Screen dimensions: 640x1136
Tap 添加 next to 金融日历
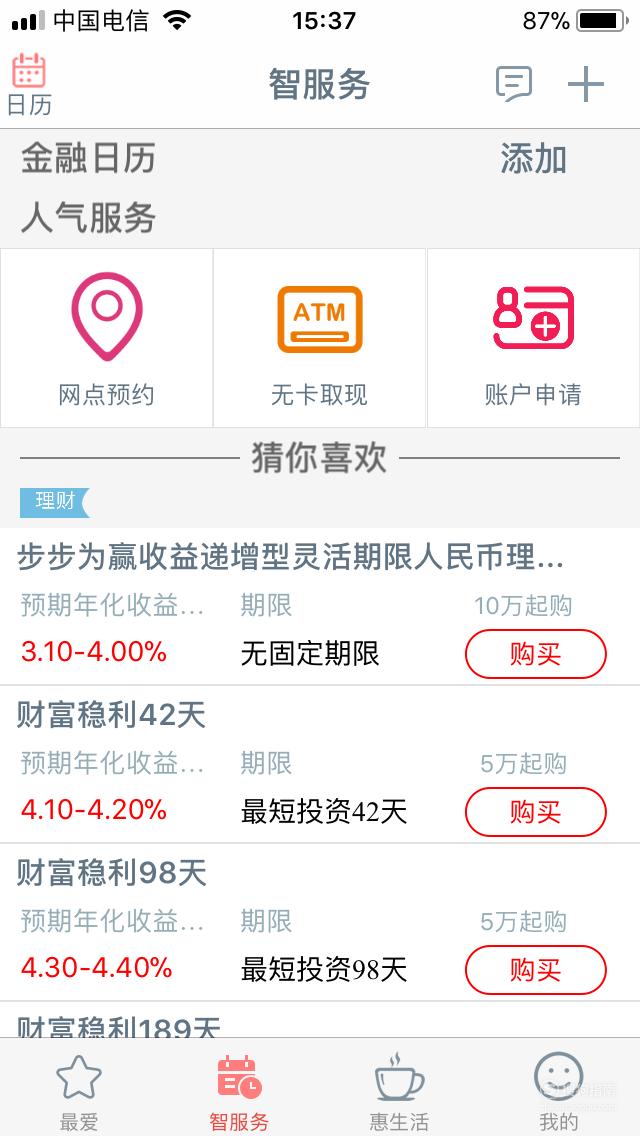click(x=533, y=159)
